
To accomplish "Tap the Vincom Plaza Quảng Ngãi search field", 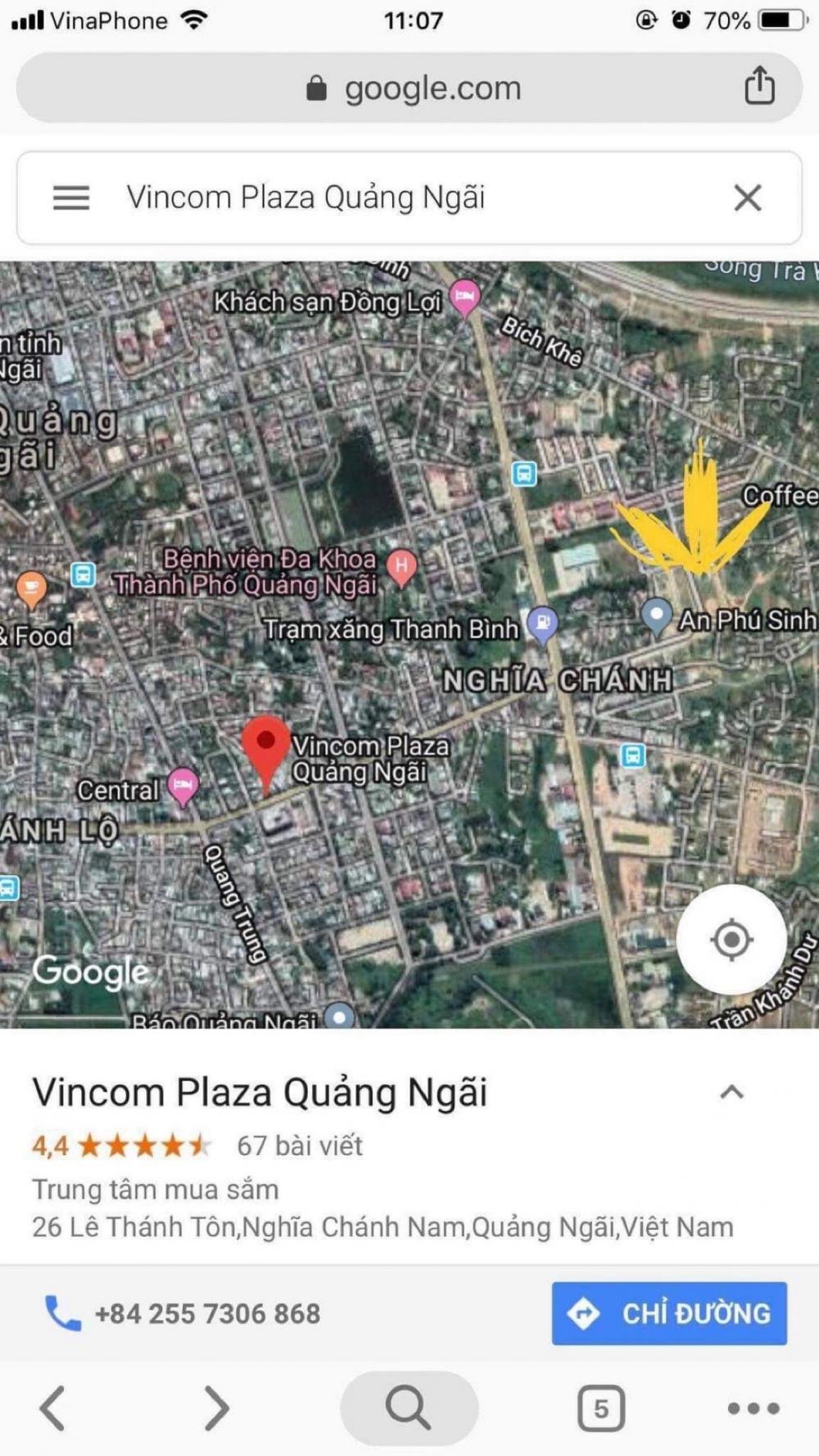I will click(x=409, y=197).
